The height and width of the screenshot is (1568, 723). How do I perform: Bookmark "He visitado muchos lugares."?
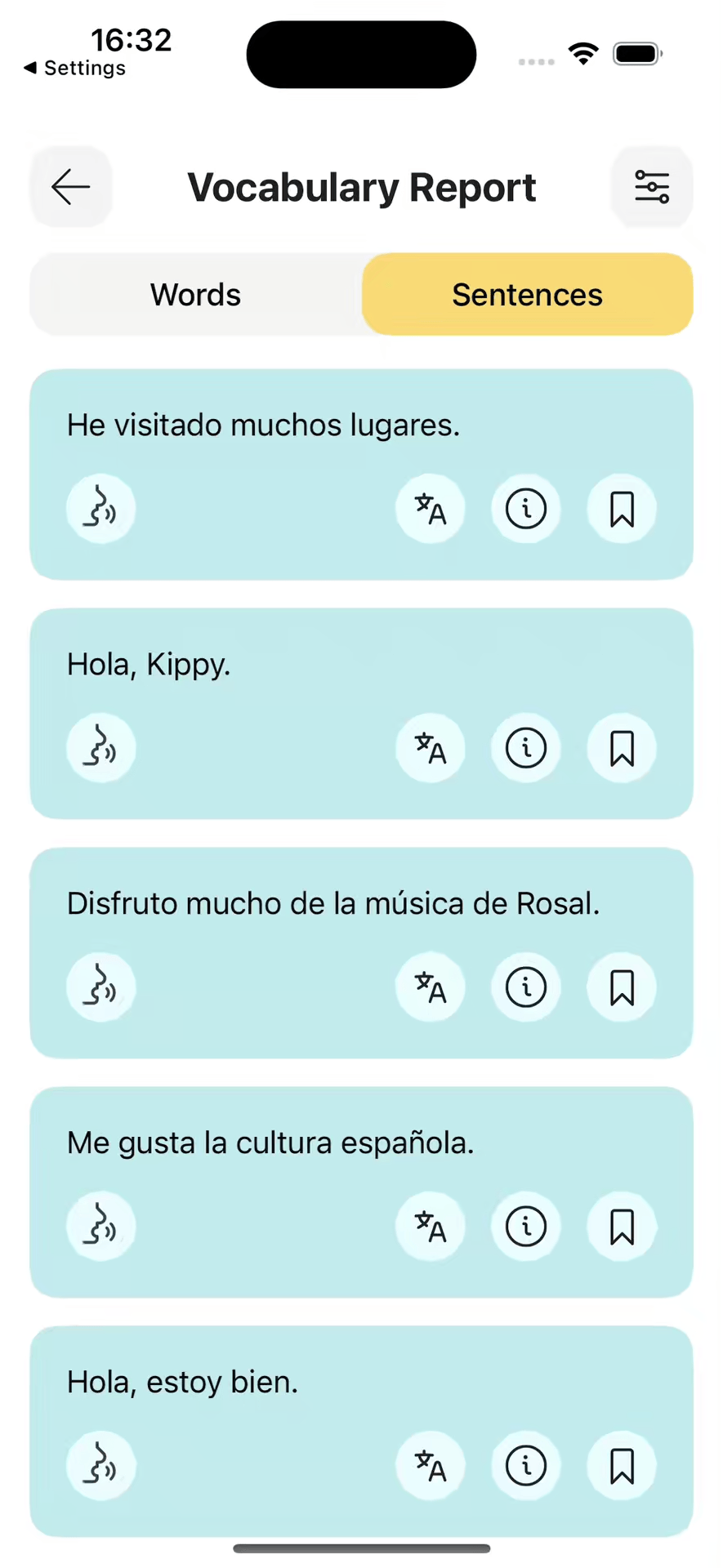point(622,509)
